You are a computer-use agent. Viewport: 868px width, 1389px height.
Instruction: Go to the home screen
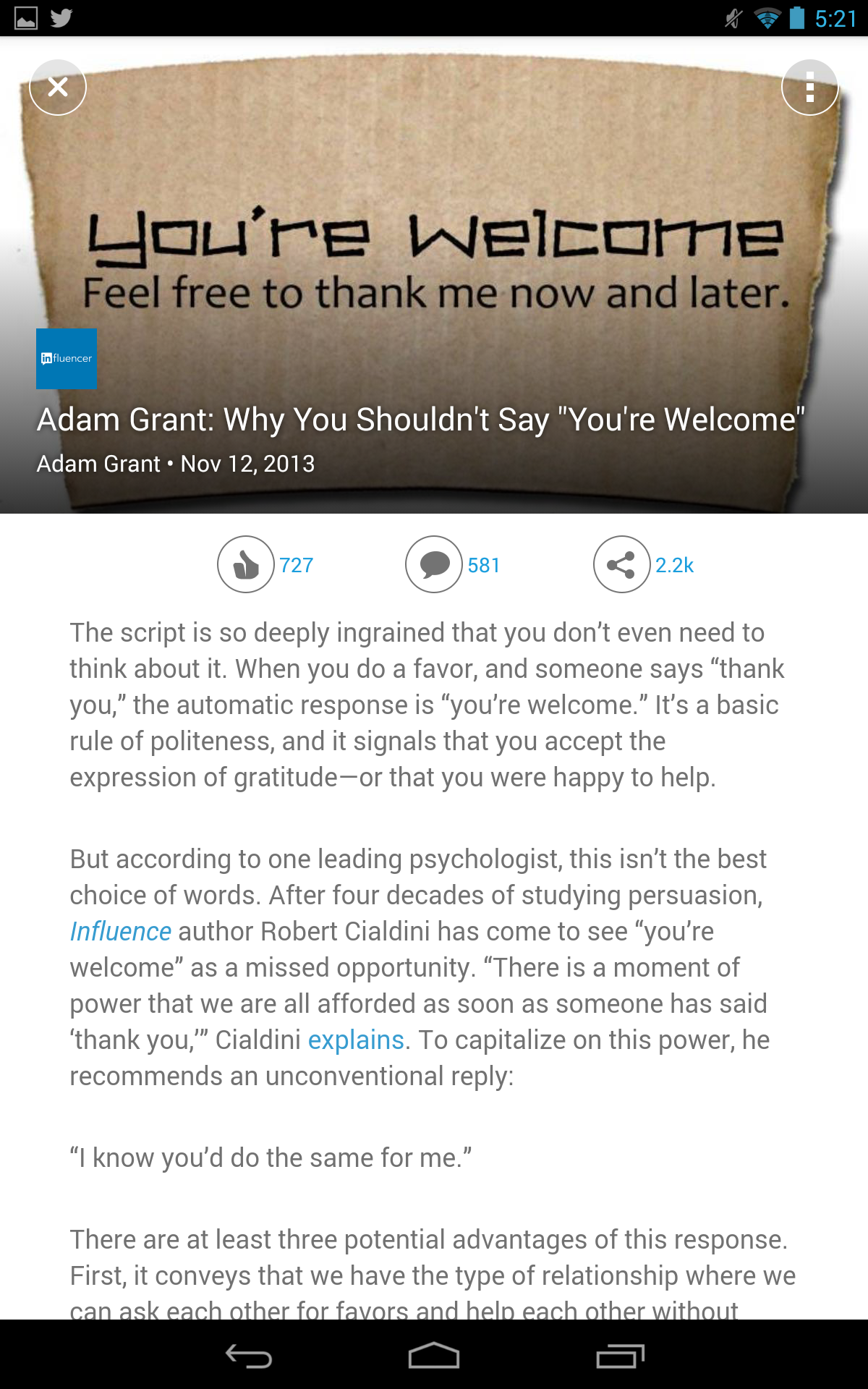[434, 1356]
